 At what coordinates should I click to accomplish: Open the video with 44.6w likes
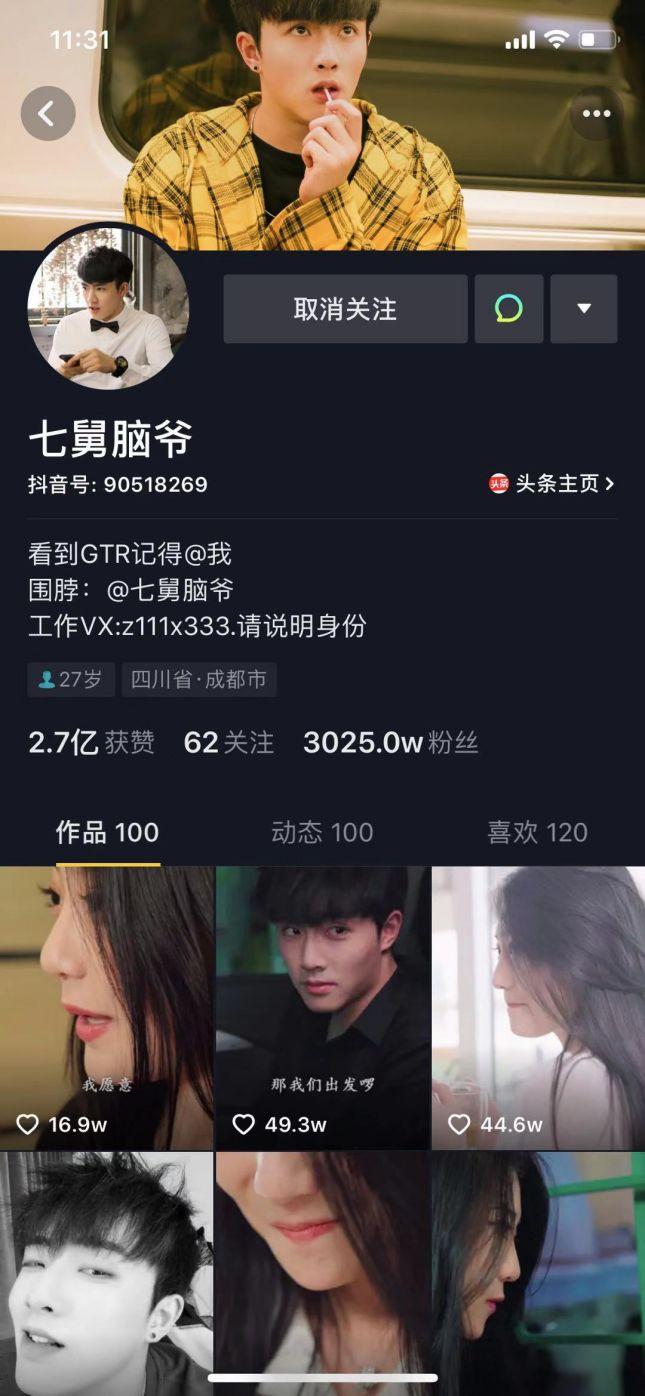(538, 1007)
